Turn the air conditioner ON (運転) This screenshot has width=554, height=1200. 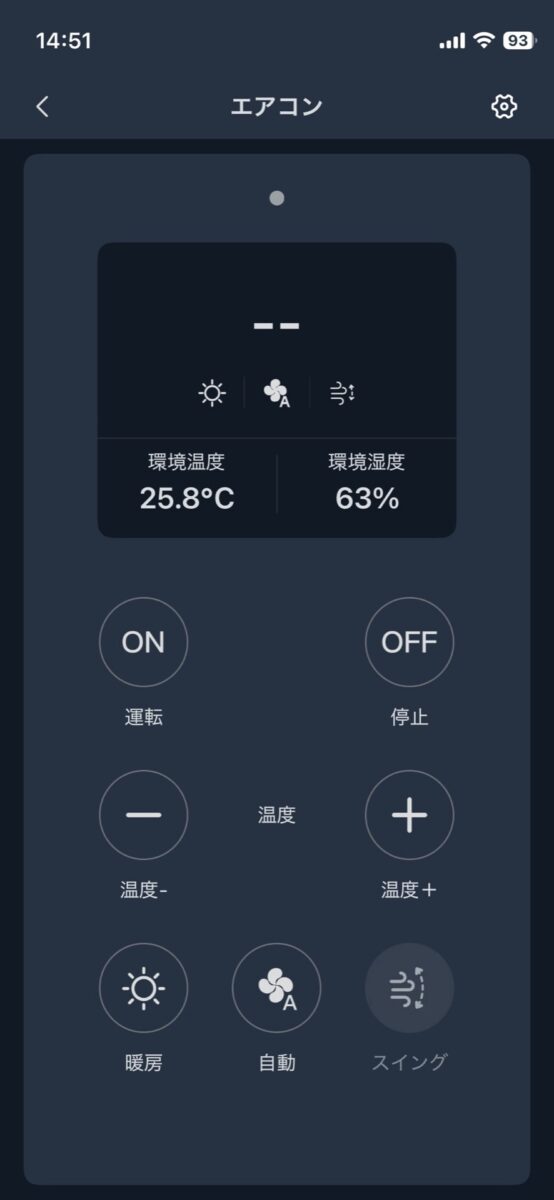(143, 642)
